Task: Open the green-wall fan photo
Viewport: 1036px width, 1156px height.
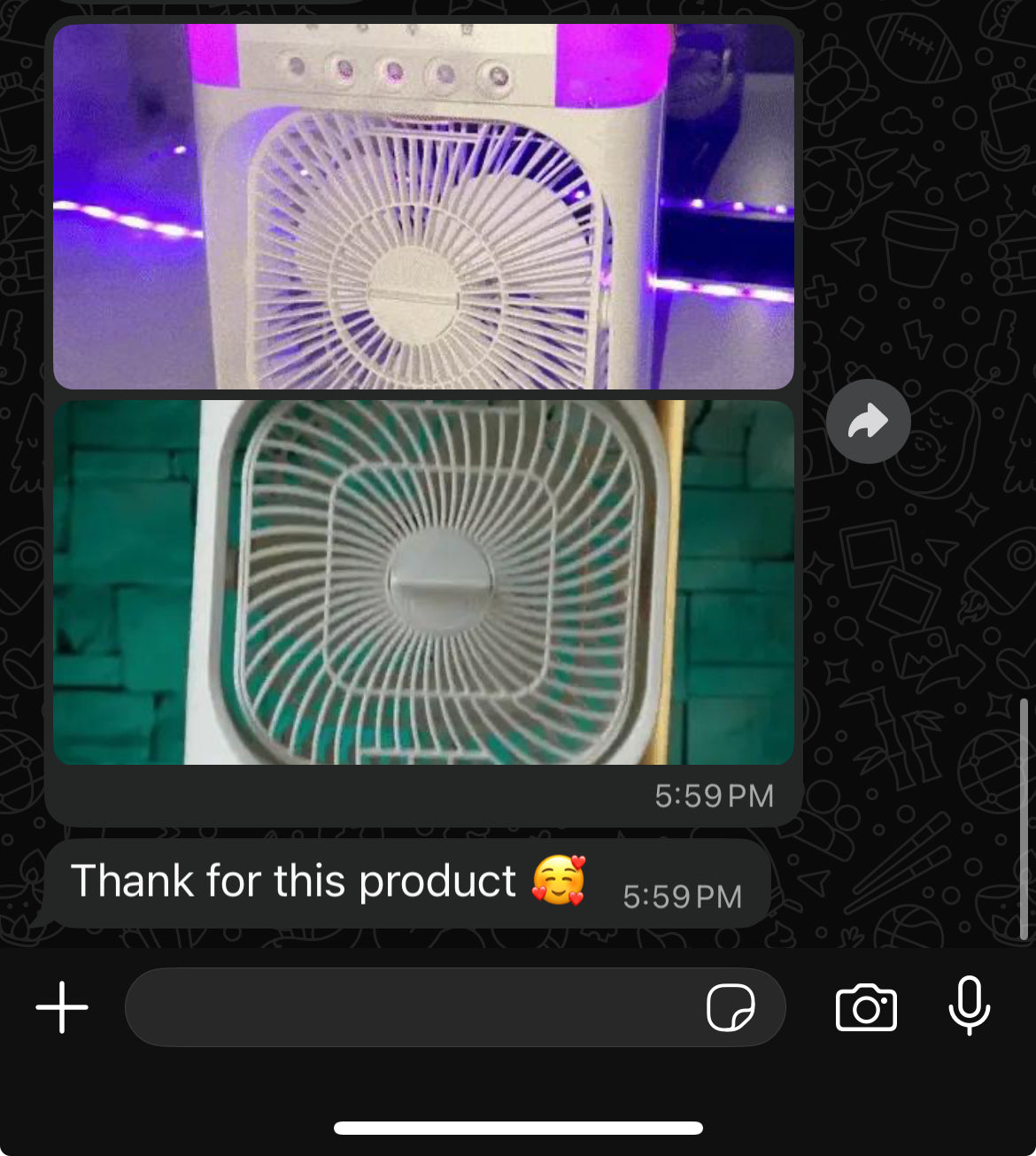Action: pos(423,582)
